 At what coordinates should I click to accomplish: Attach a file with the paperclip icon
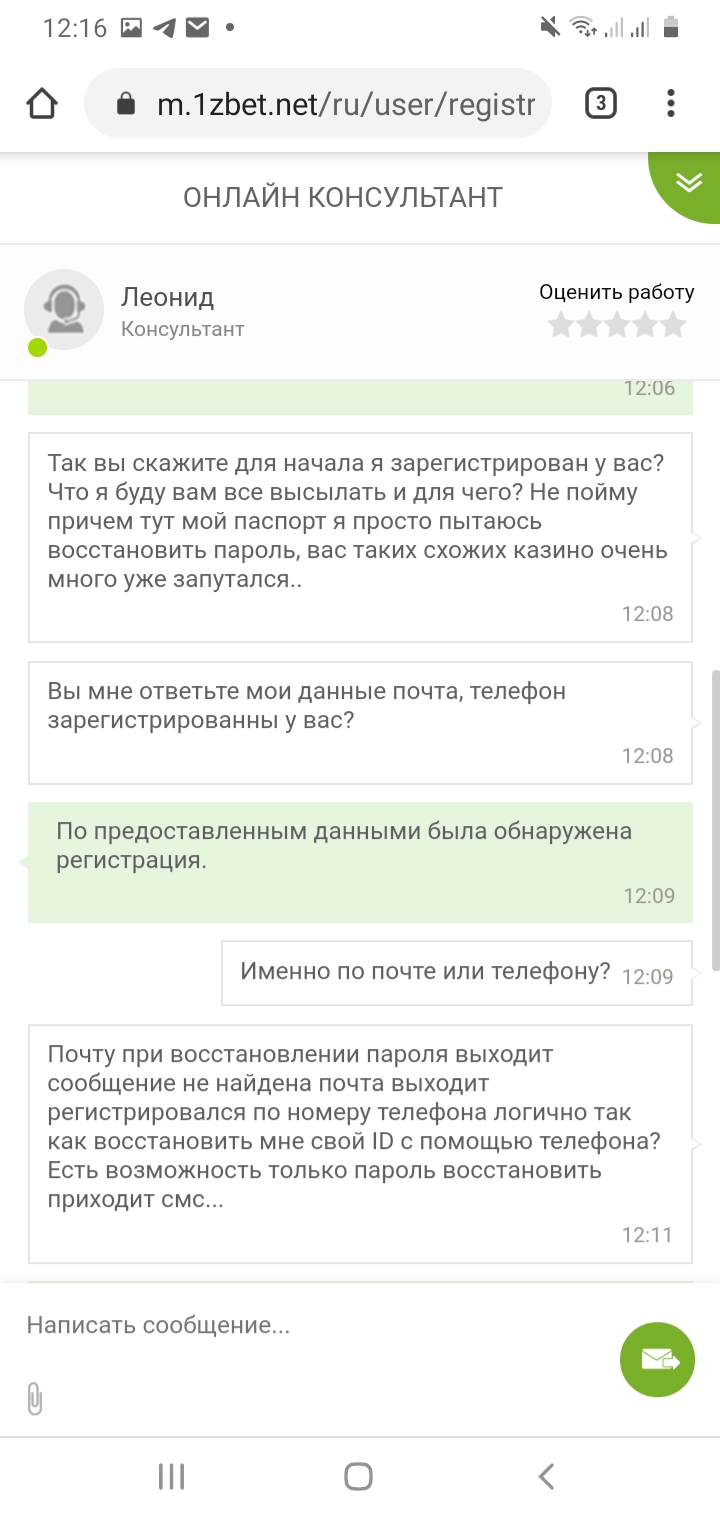(34, 1398)
